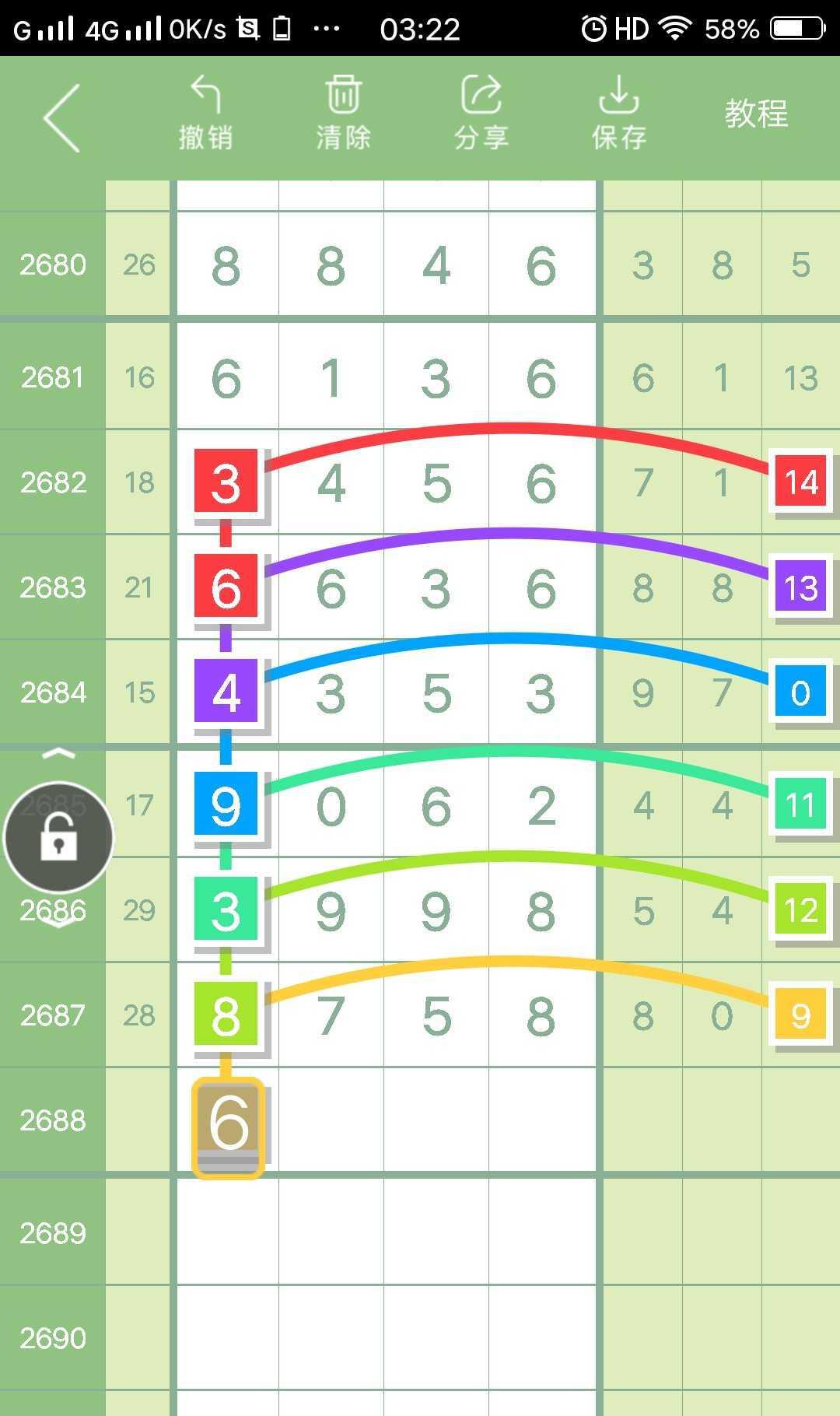Share the chart via 分享

(x=481, y=114)
